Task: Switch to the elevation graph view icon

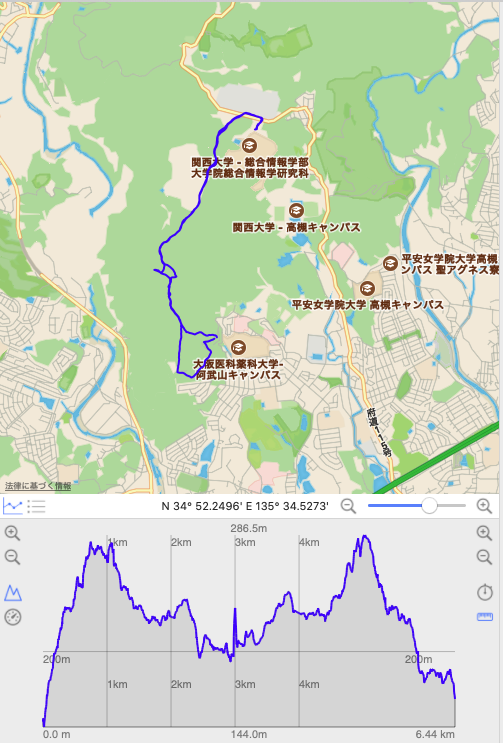Action: point(12,506)
